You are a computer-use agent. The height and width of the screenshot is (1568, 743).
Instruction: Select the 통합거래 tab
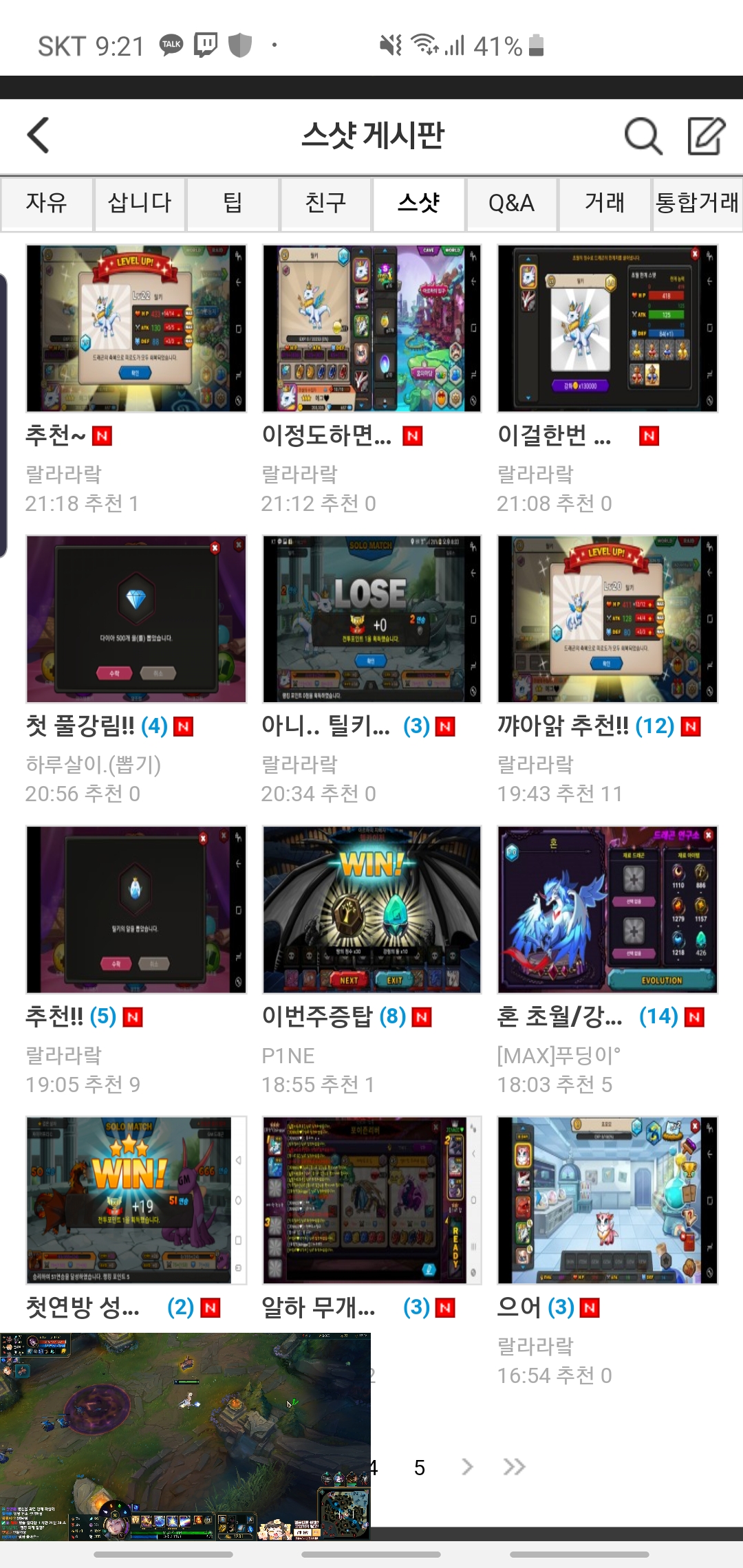(697, 203)
